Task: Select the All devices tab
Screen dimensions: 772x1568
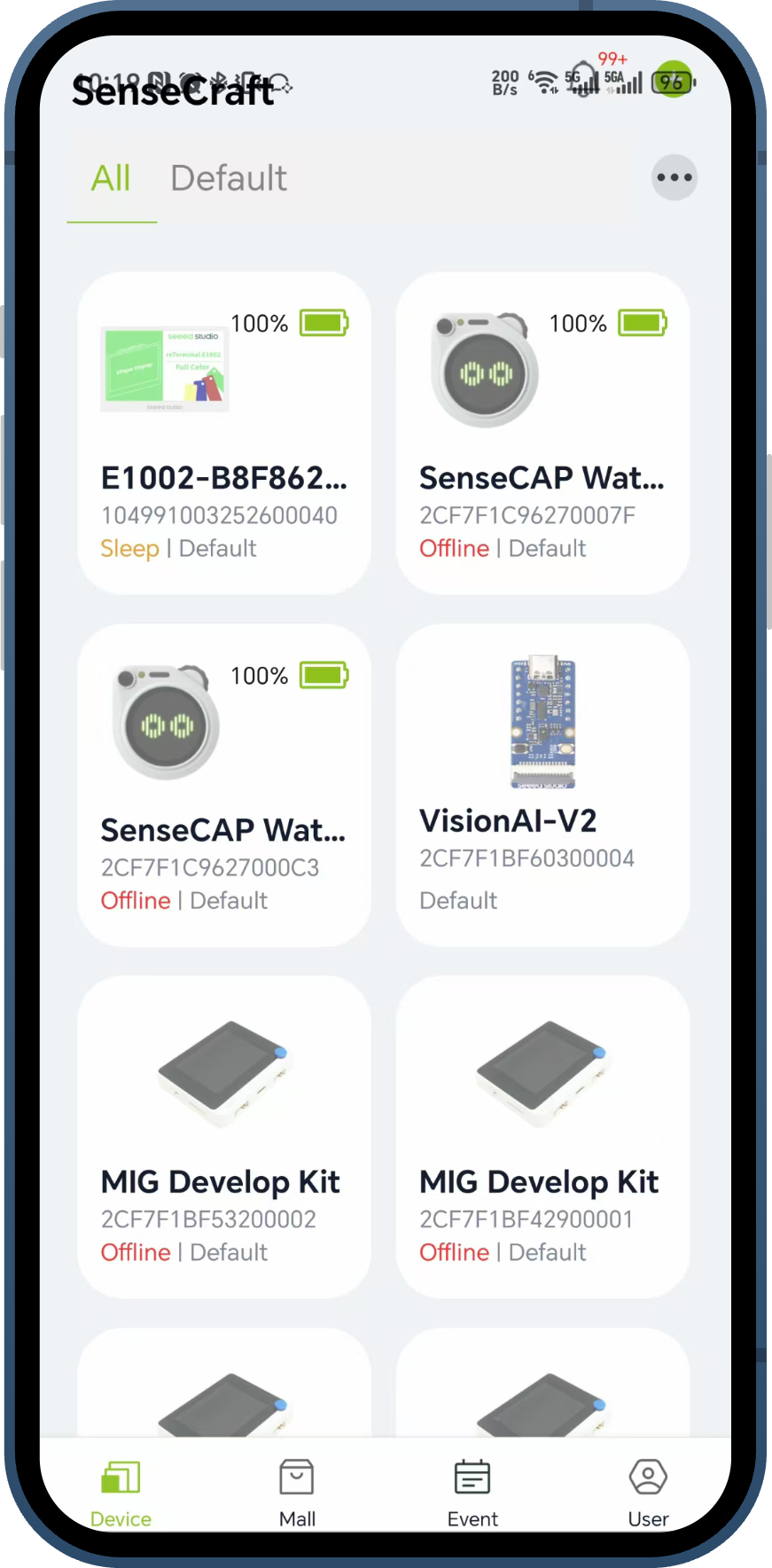Action: pos(111,178)
